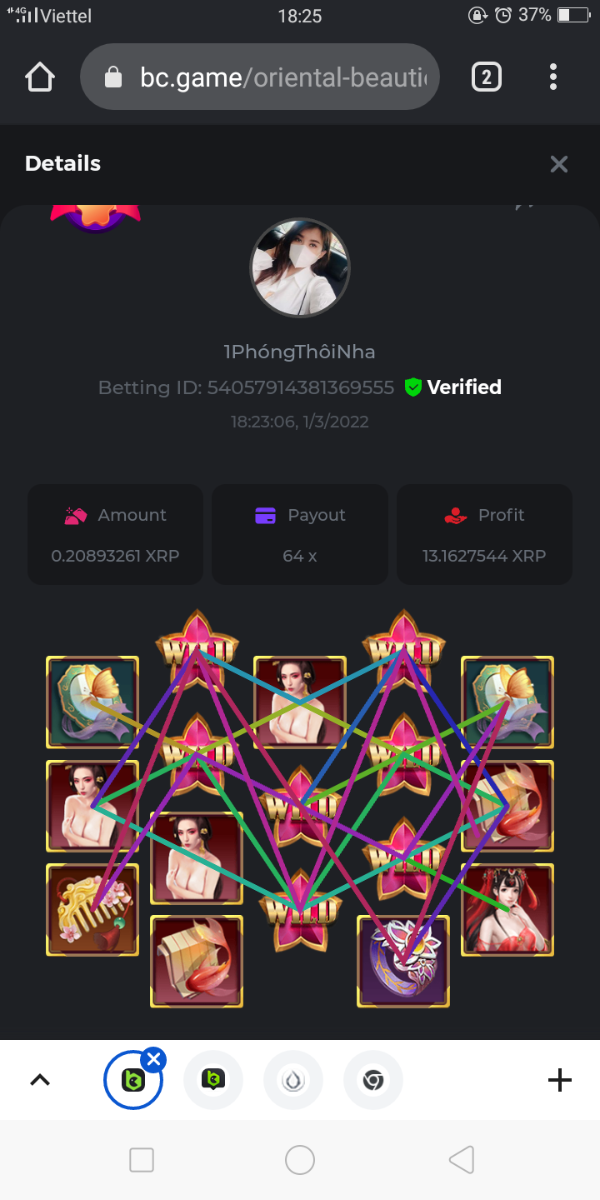Switch to the water drop icon tab

pyautogui.click(x=293, y=1080)
